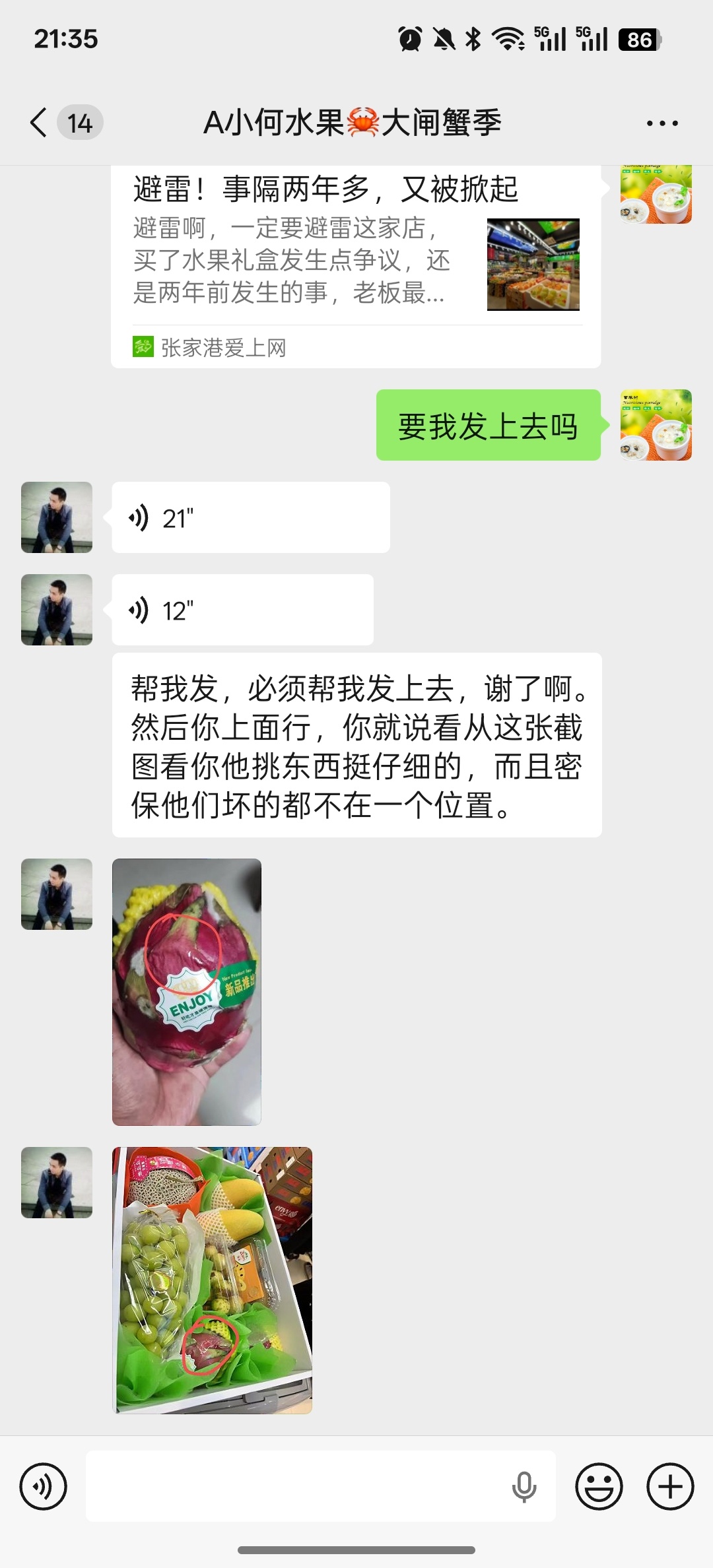
Task: Open the dragon fruit photo
Action: pyautogui.click(x=187, y=992)
